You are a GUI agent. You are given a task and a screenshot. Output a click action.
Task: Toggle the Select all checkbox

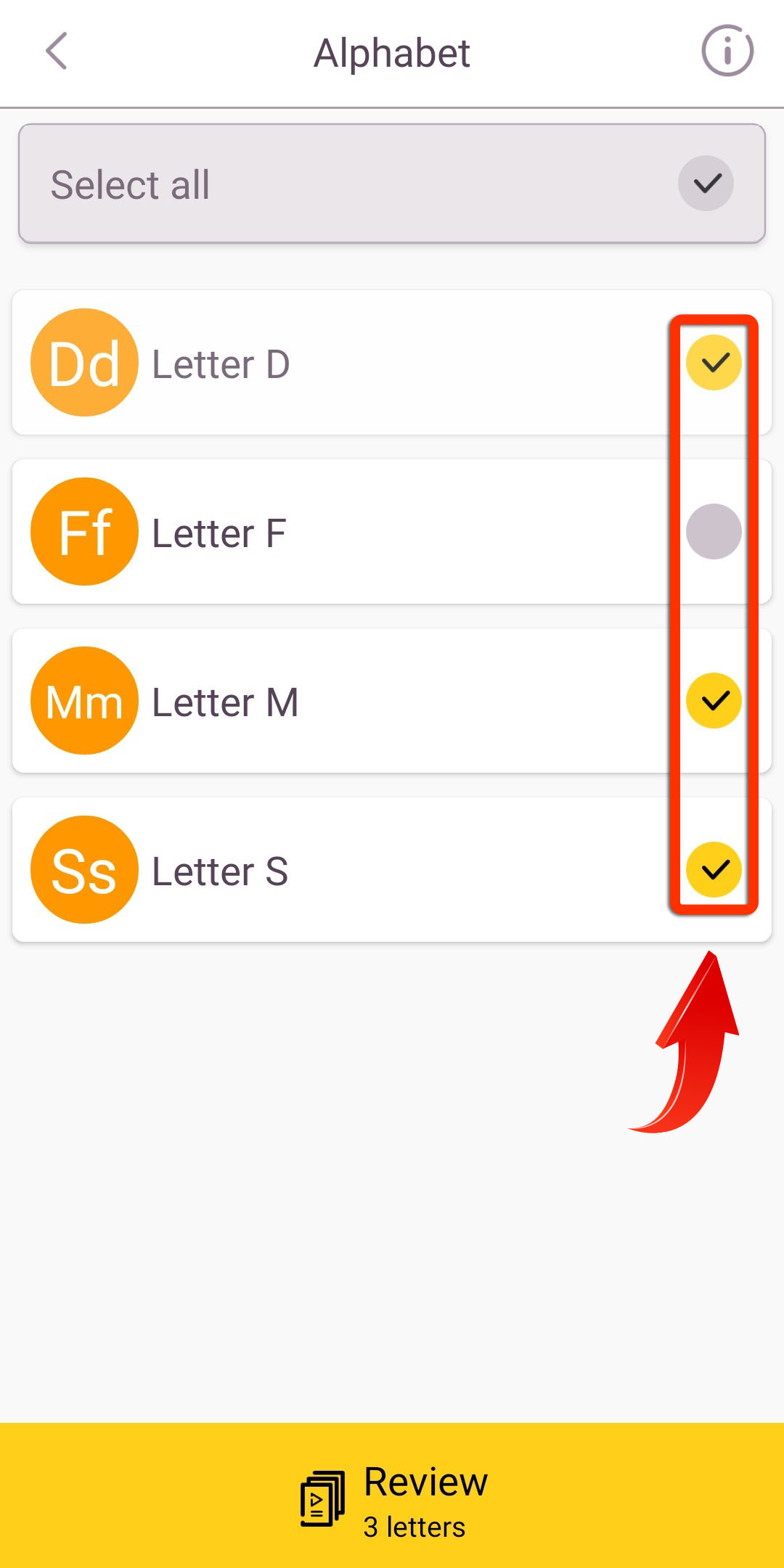point(706,184)
